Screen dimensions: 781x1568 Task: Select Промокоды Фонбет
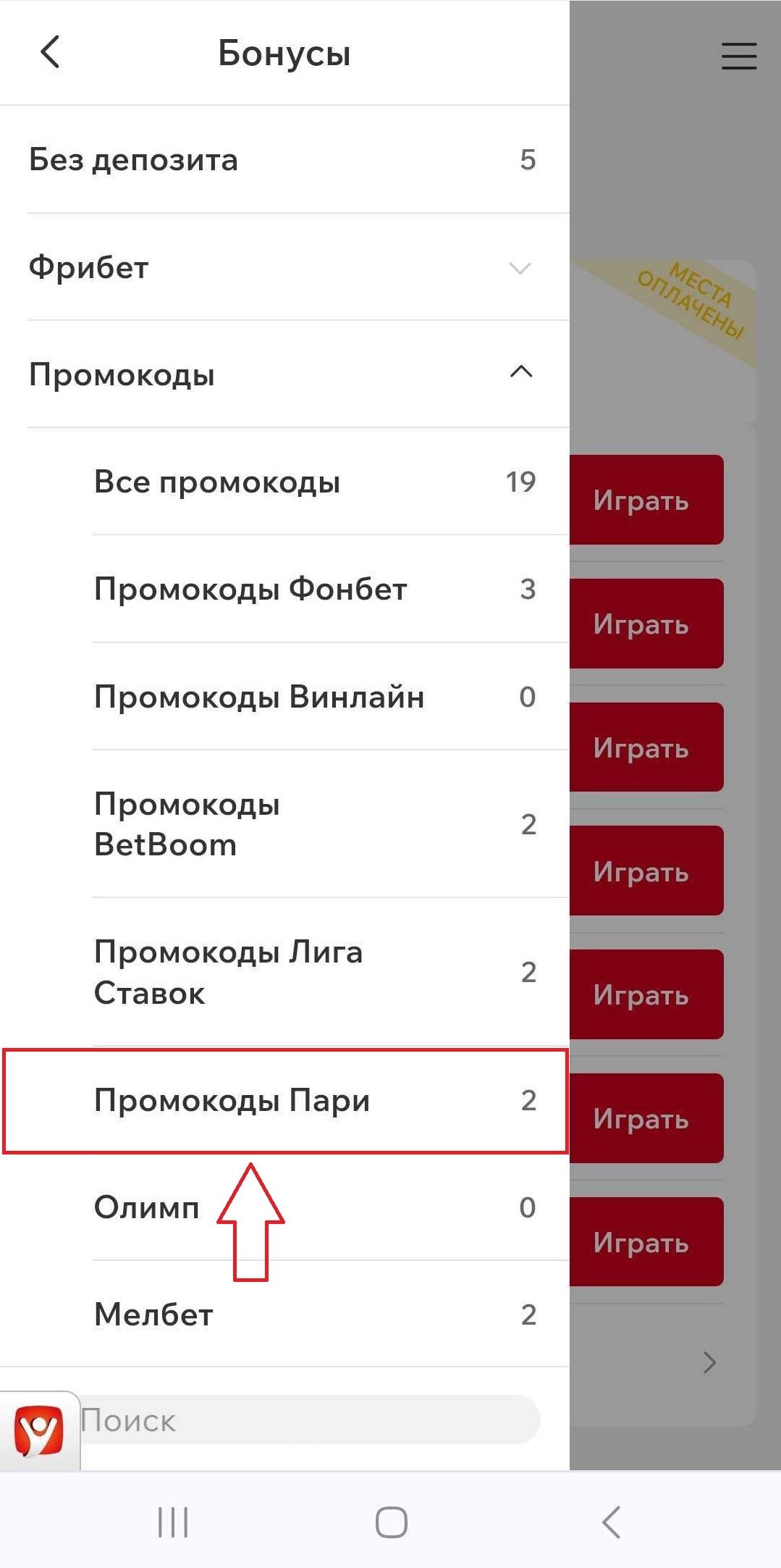pyautogui.click(x=314, y=590)
